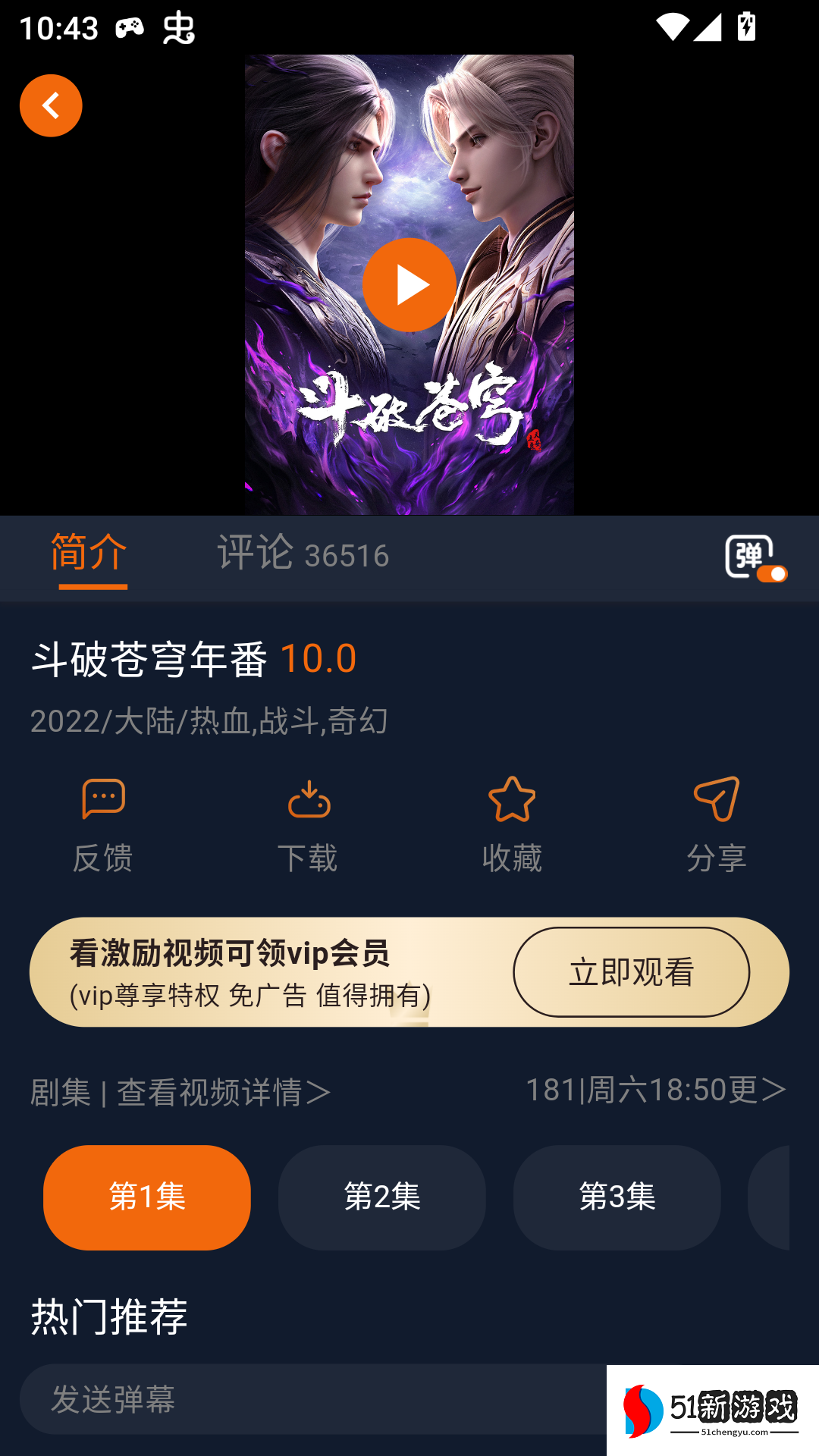
Task: Select the 简介 introduction tab
Action: [x=91, y=554]
